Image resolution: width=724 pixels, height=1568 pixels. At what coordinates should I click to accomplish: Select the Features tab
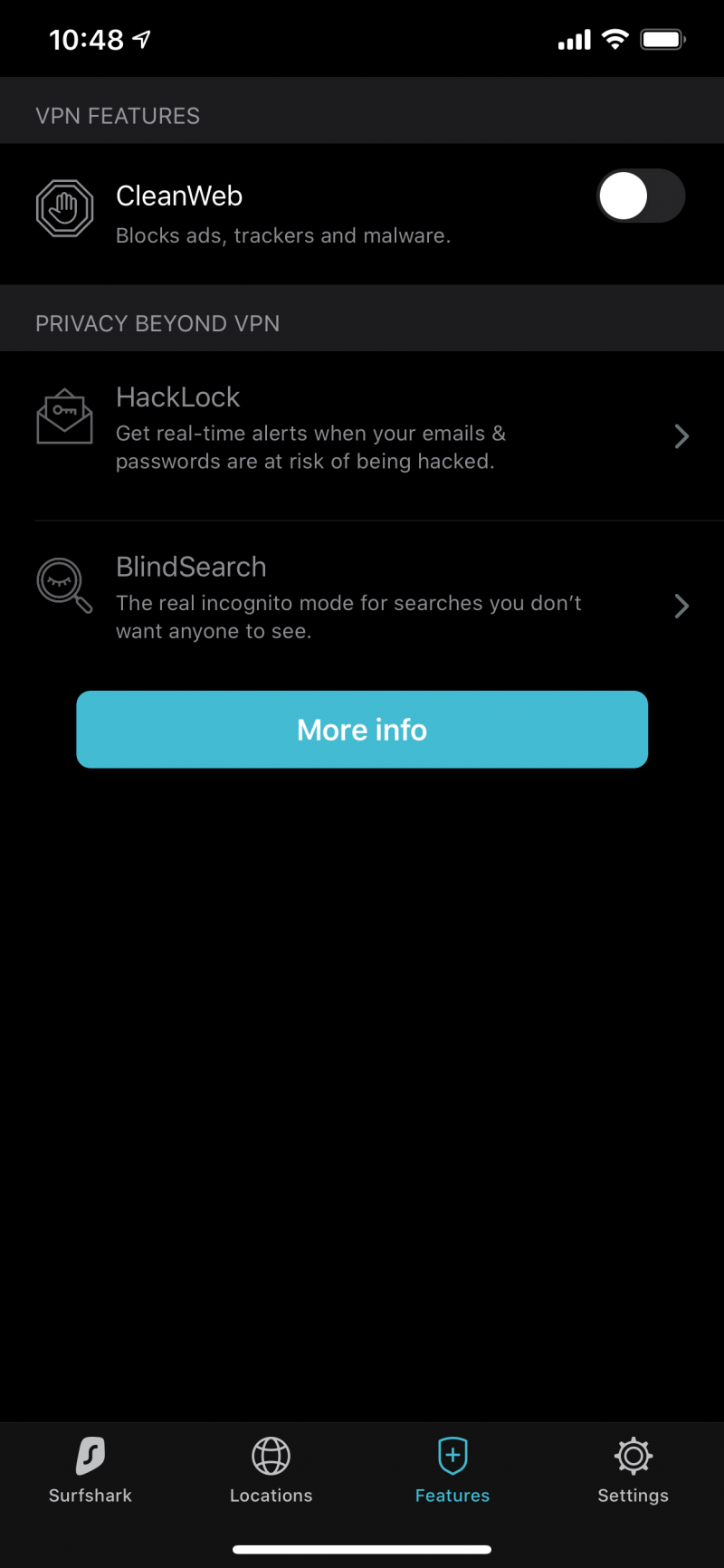tap(452, 1470)
